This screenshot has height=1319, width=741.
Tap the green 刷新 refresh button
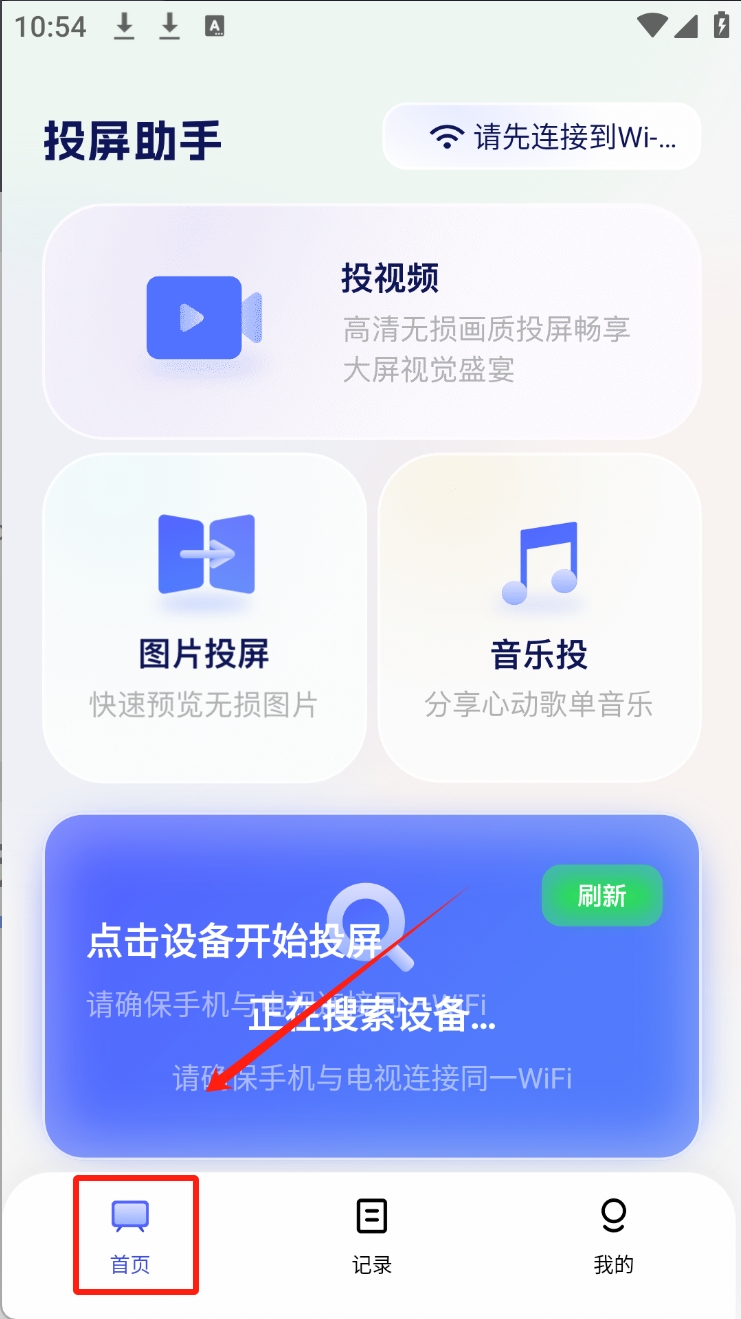[x=602, y=895]
